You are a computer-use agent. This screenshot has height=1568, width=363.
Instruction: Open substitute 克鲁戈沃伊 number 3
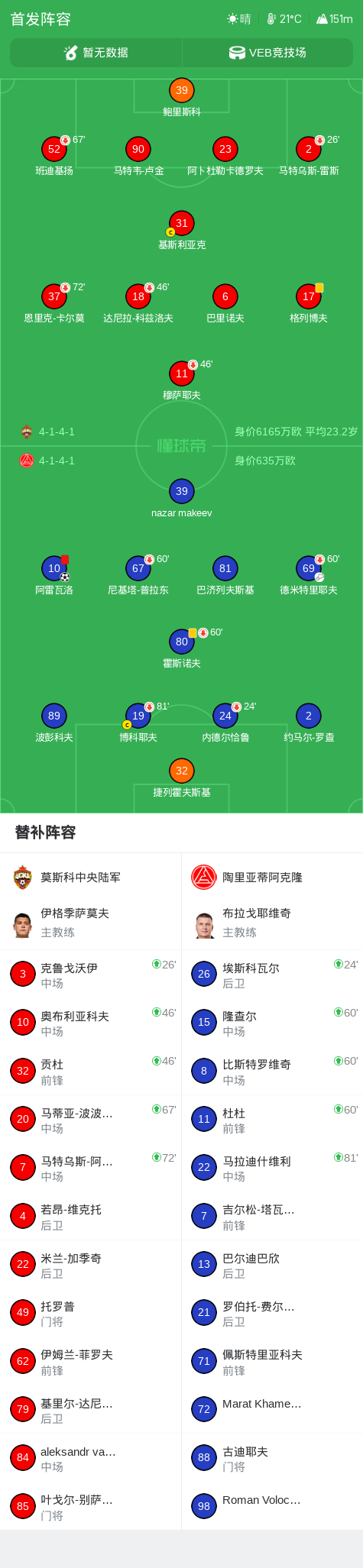tap(91, 974)
